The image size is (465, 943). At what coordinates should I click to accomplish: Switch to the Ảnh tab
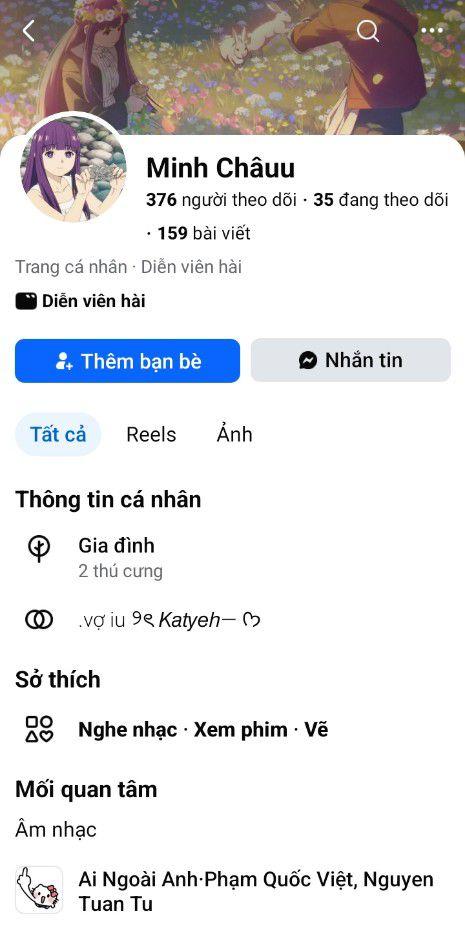(235, 434)
